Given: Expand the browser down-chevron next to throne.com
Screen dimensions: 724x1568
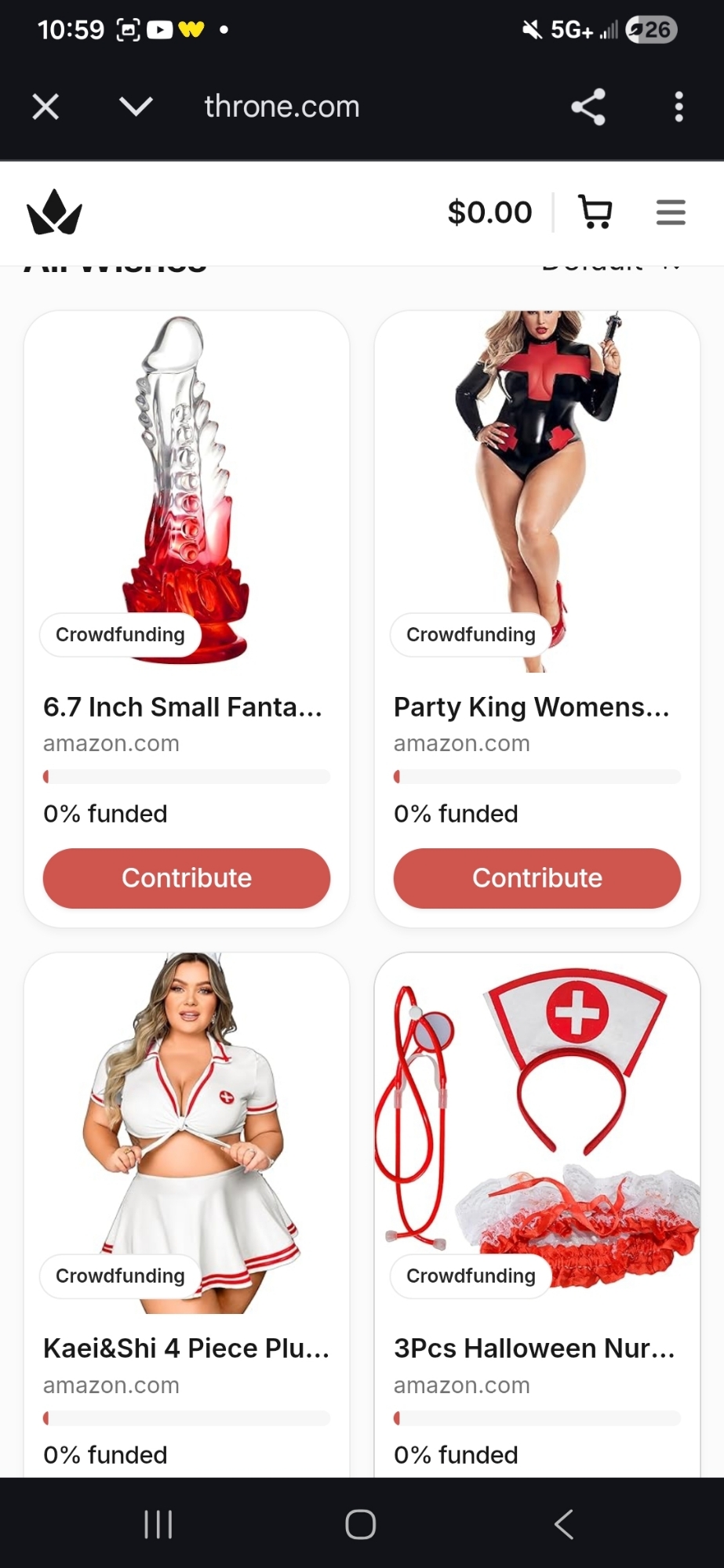Looking at the screenshot, I should tap(136, 107).
